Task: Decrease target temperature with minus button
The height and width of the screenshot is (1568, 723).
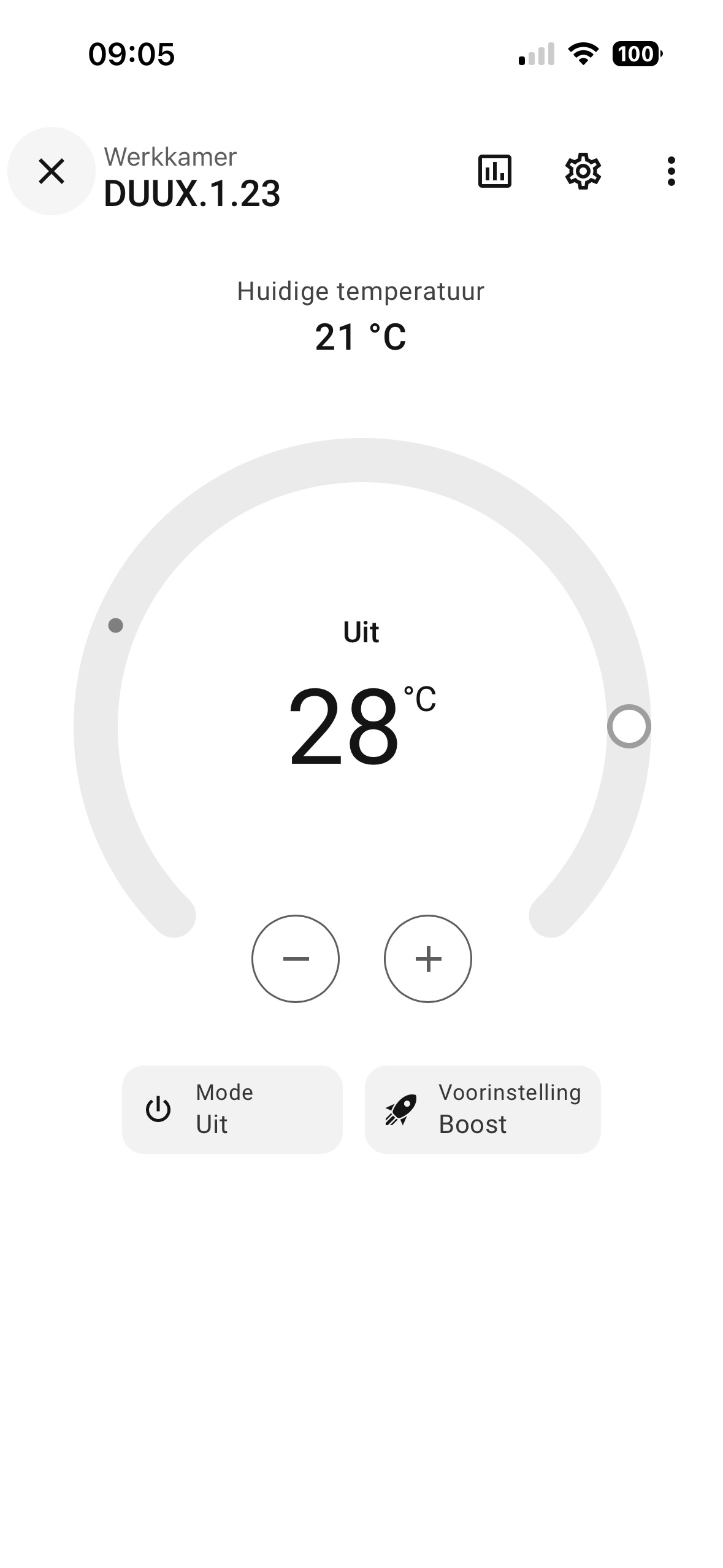Action: [296, 959]
